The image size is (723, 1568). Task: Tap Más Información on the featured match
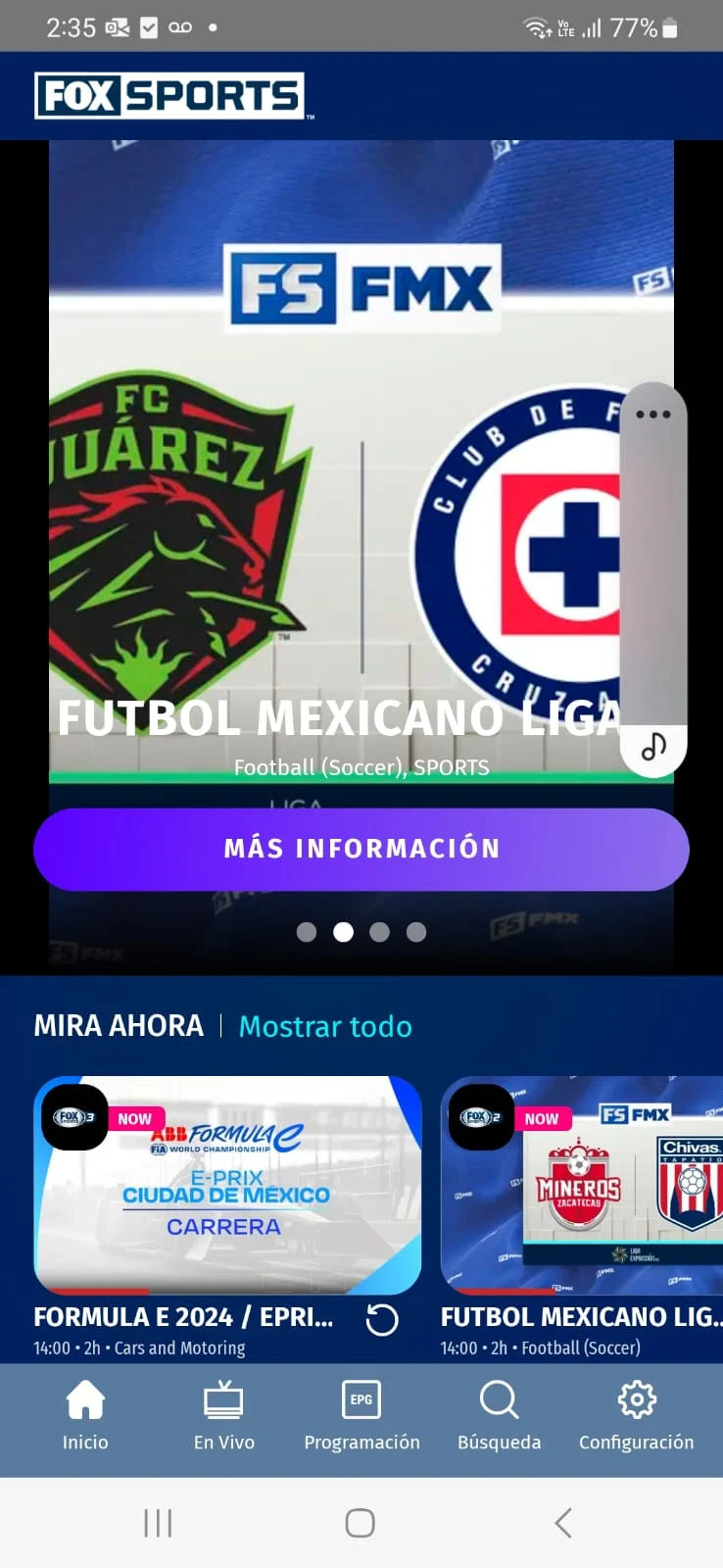point(361,849)
